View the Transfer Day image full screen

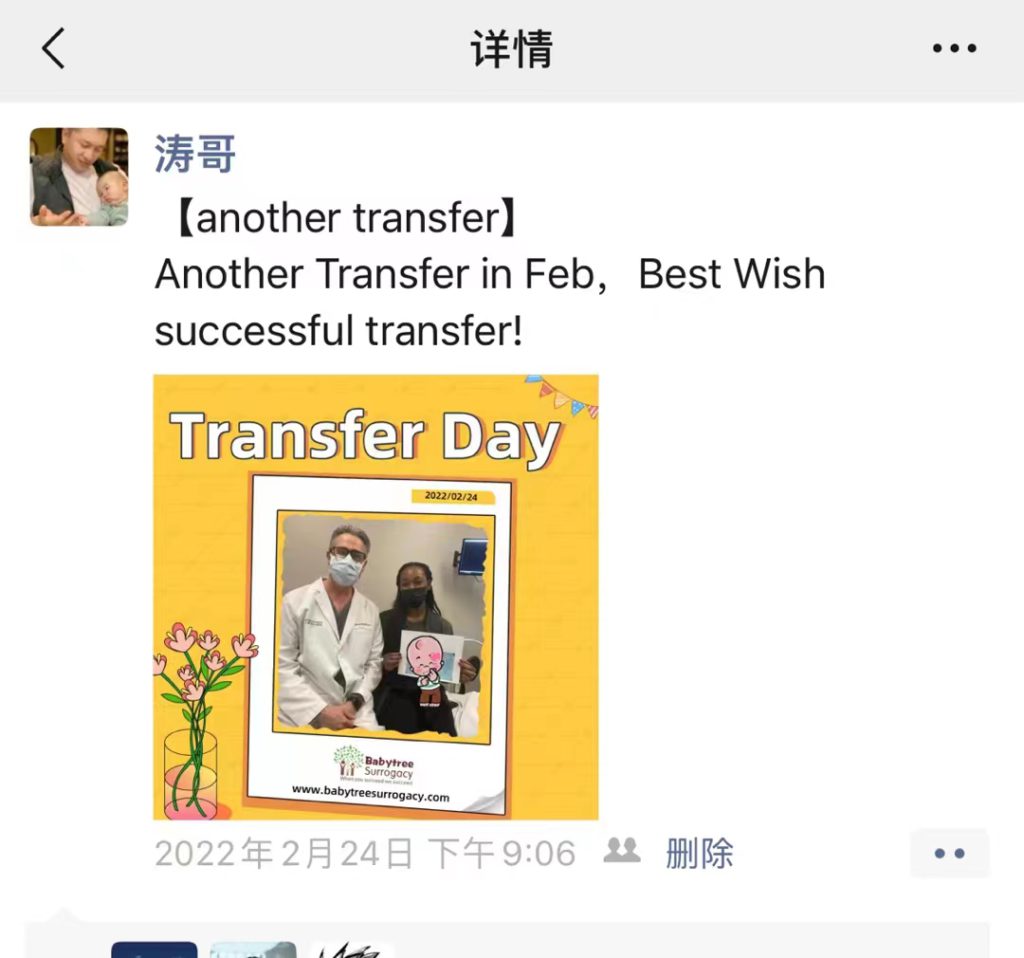[x=375, y=597]
